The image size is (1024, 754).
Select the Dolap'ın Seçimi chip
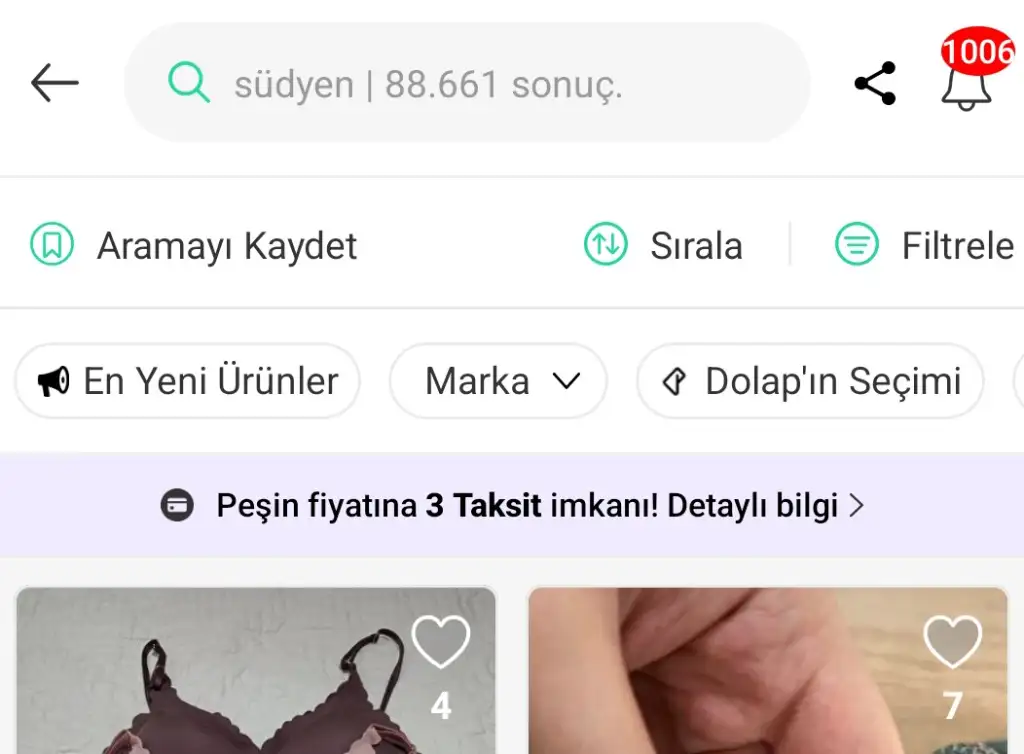[x=810, y=381]
